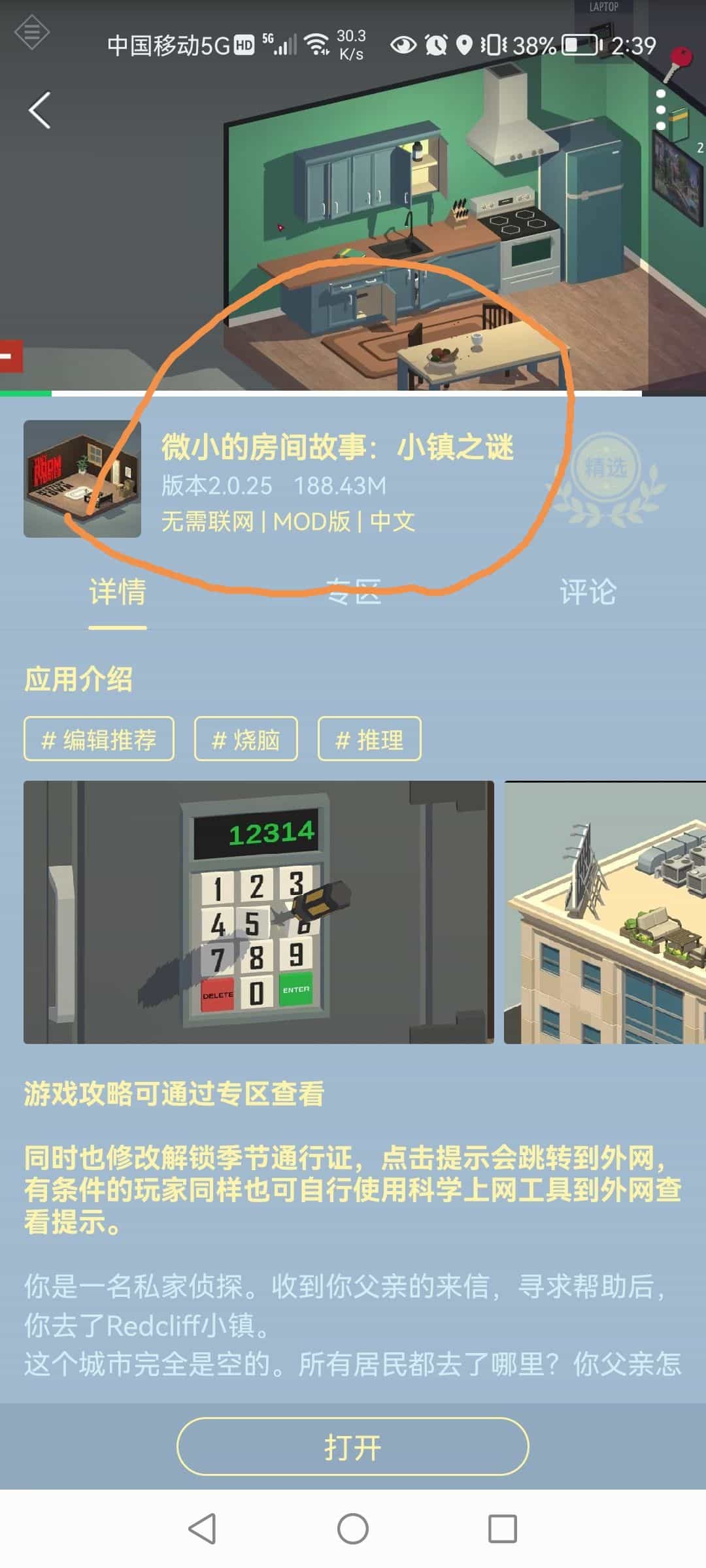
Task: Tap the system back button
Action: point(202,1529)
